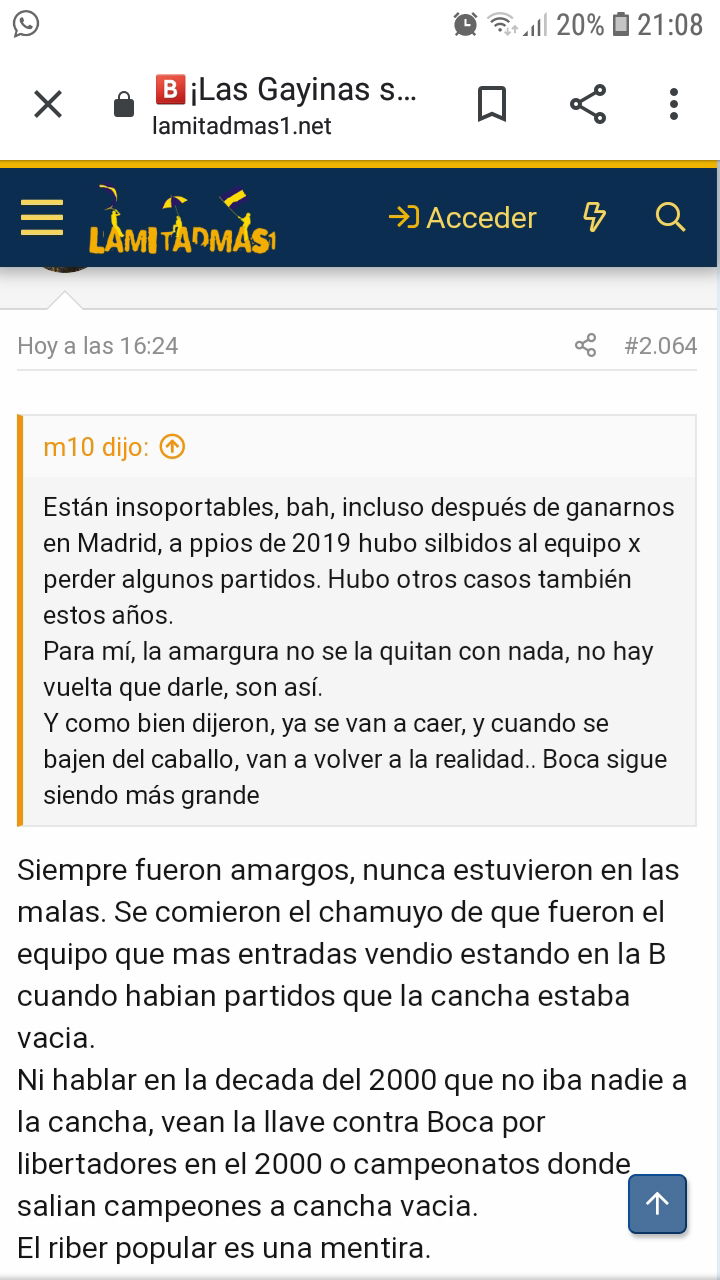Open the forum hamburger menu

pos(42,217)
